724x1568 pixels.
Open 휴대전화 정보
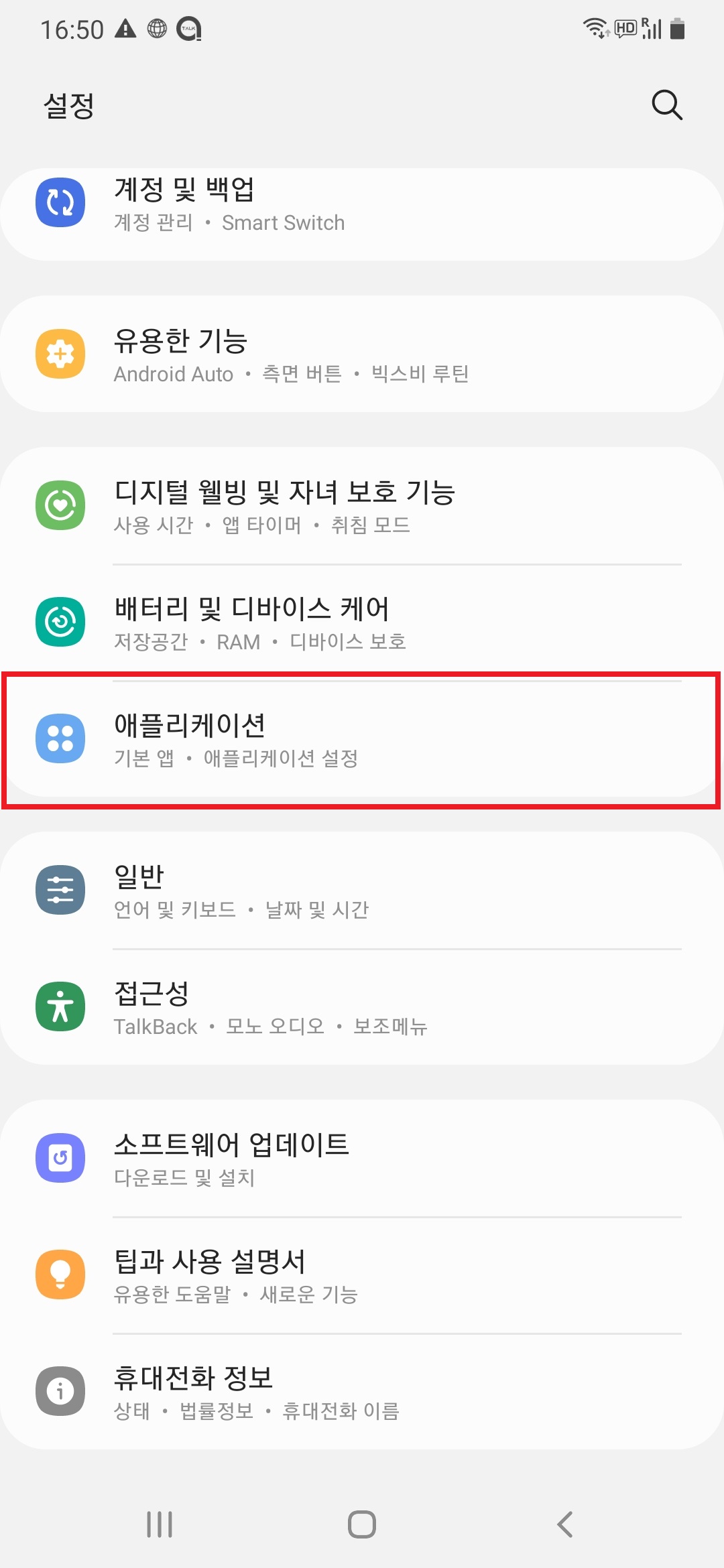pyautogui.click(x=362, y=1392)
